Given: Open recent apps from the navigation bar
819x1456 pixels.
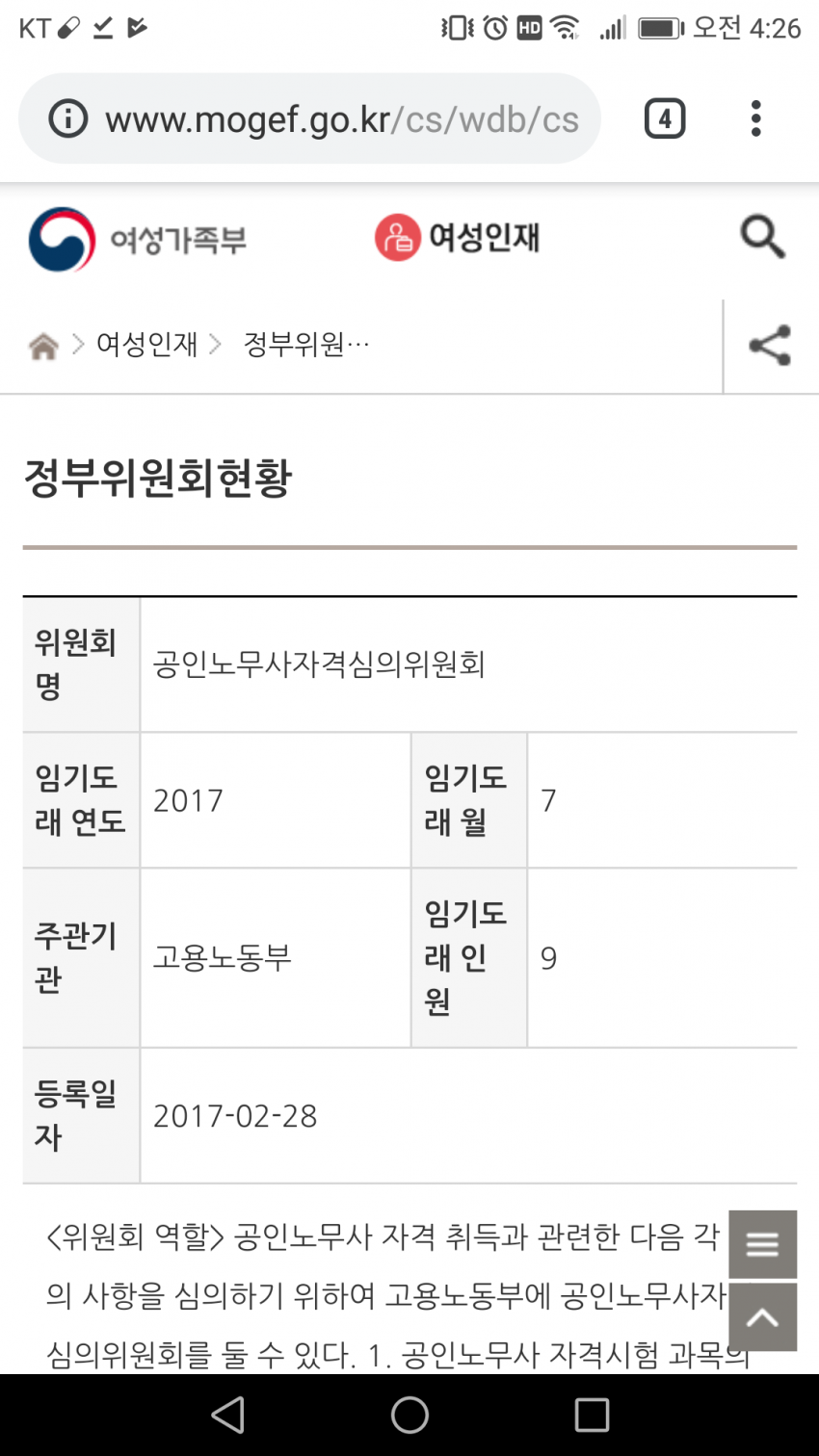Looking at the screenshot, I should pyautogui.click(x=592, y=1415).
